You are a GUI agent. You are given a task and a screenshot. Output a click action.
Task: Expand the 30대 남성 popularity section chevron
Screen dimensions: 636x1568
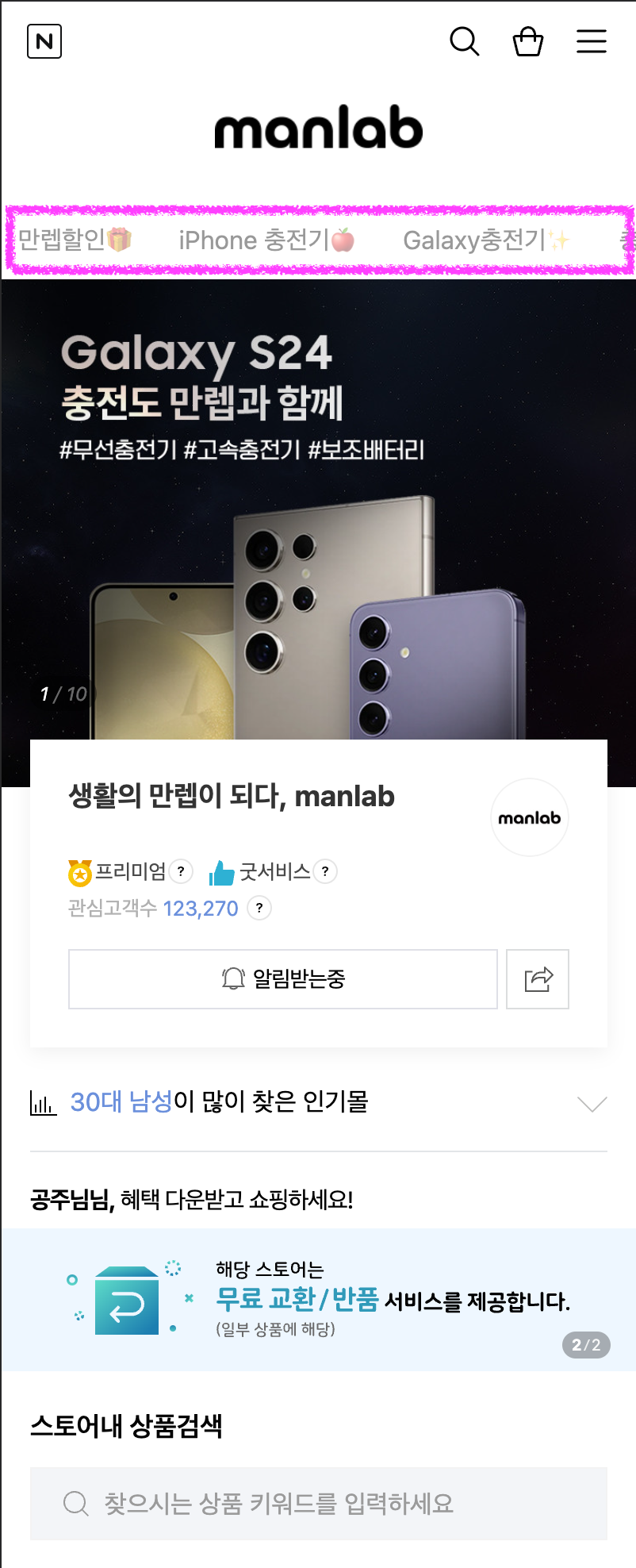590,1102
